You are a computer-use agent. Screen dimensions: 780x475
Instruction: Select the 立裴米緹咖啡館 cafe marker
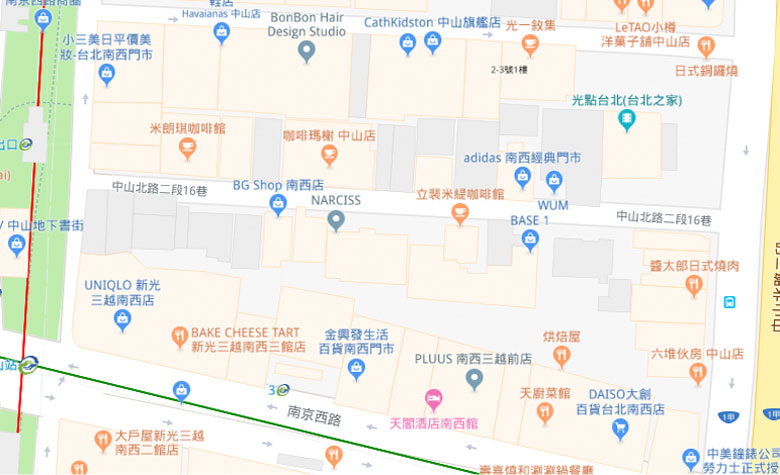point(459,212)
